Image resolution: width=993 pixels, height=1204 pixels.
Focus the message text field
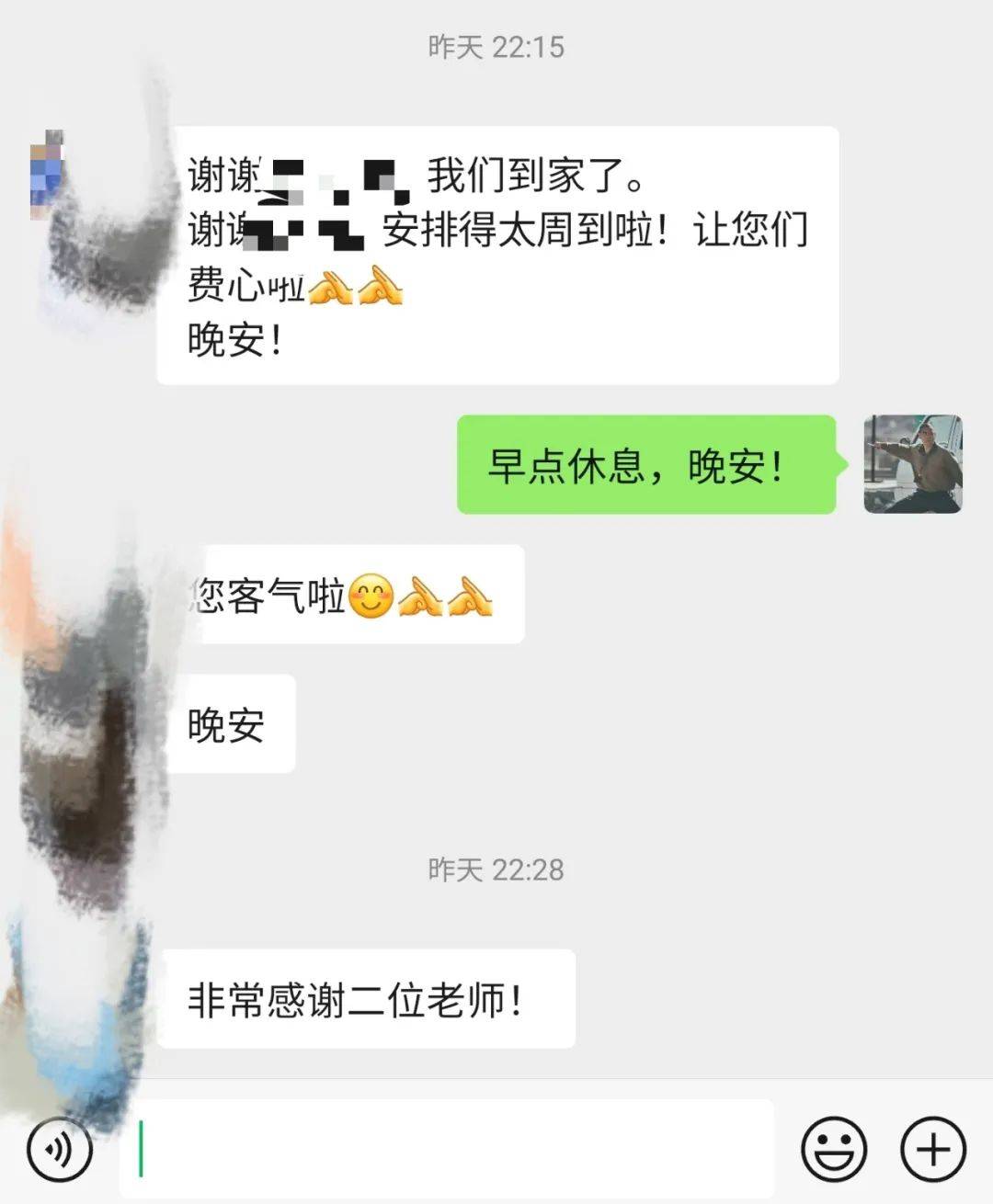click(x=448, y=1148)
